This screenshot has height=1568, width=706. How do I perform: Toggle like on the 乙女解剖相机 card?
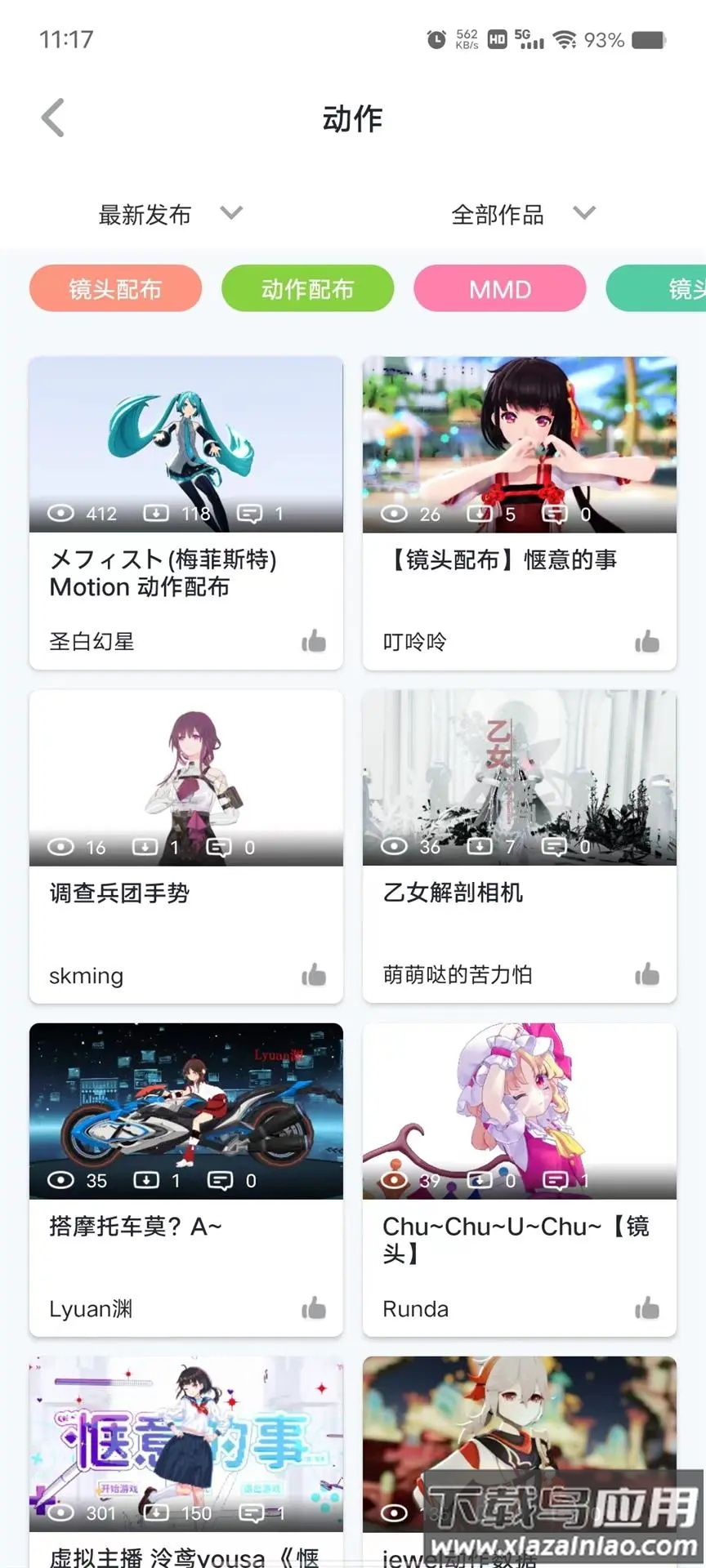coord(647,975)
